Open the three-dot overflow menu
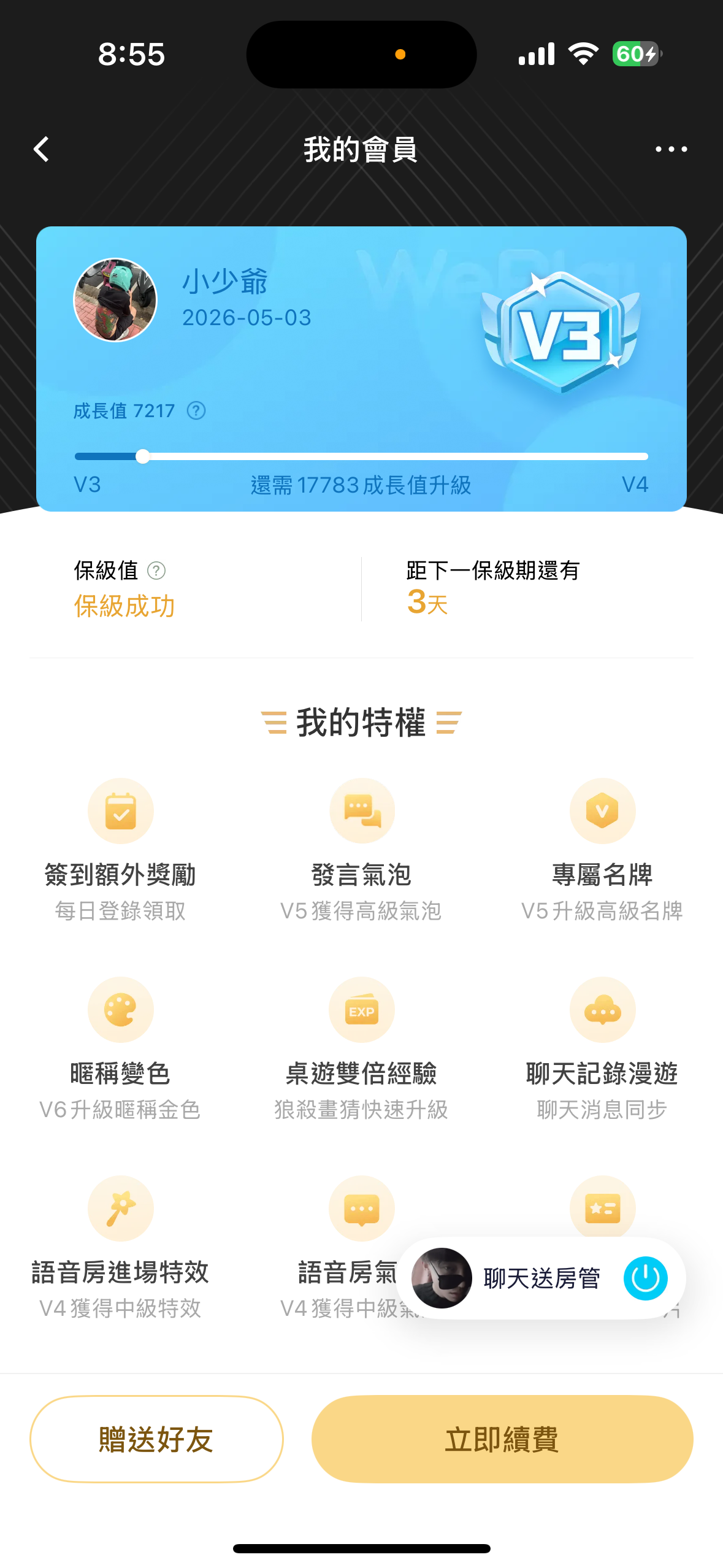Screen dimensions: 723x1568 coord(671,149)
